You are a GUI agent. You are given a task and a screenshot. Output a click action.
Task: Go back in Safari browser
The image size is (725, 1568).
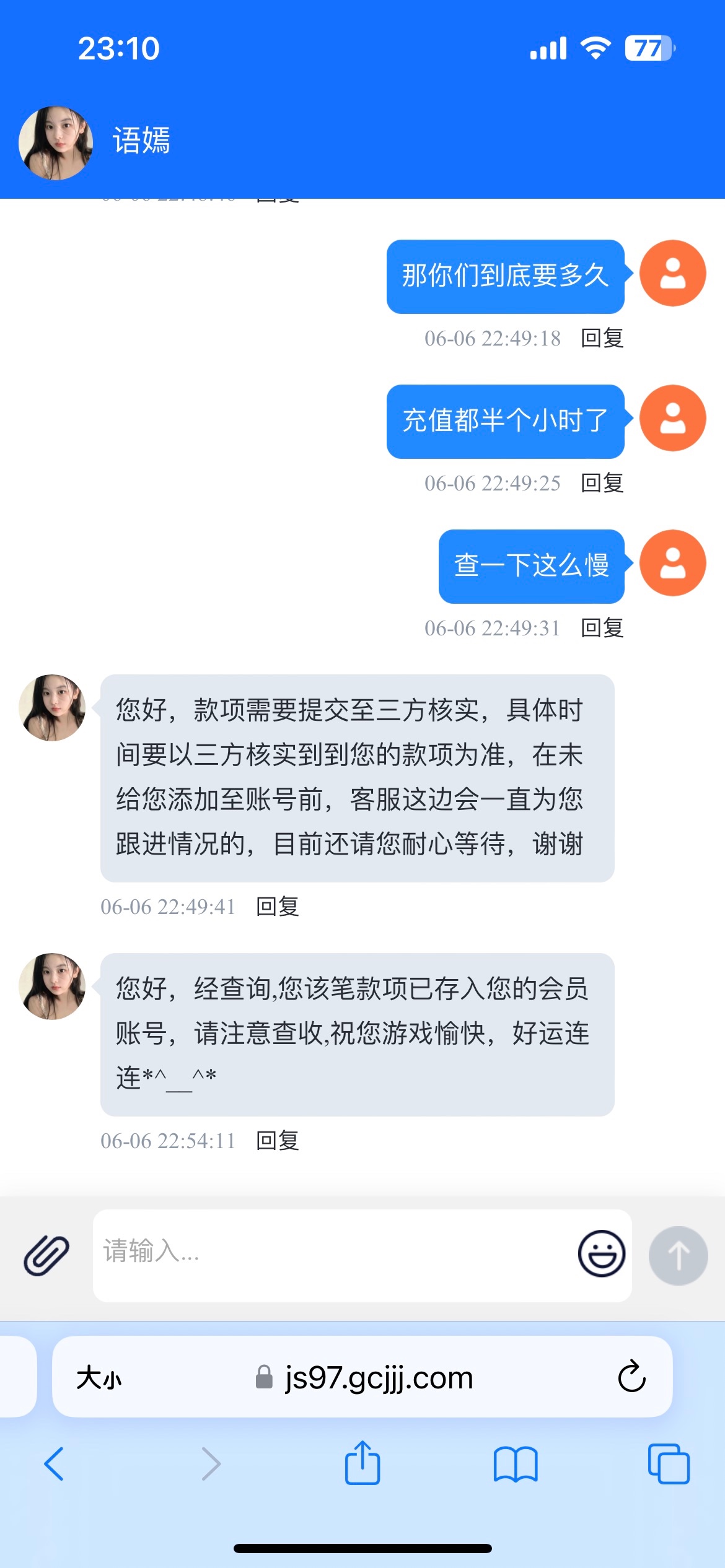pos(55,1464)
